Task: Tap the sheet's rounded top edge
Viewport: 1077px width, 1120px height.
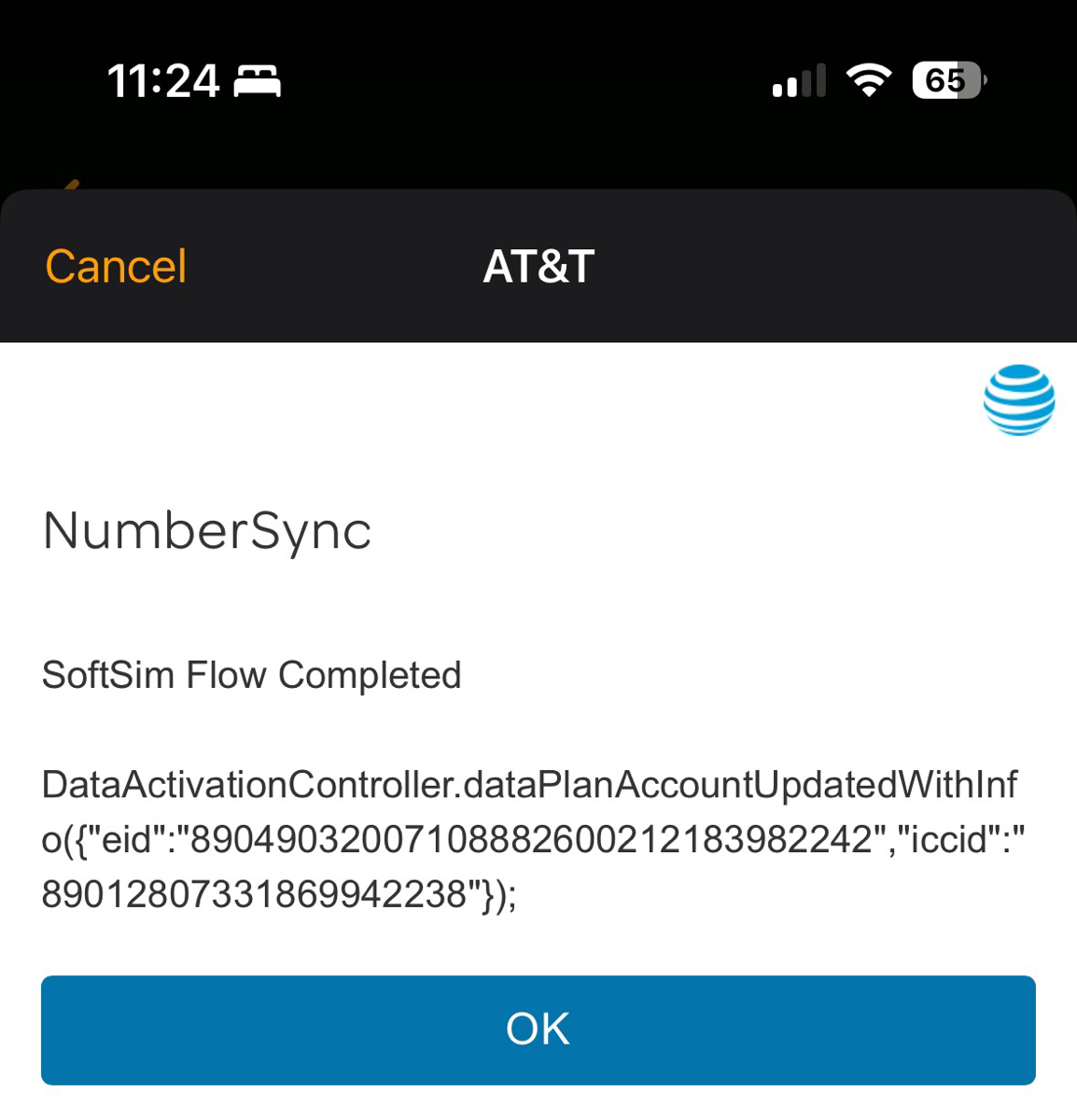Action: 538,198
